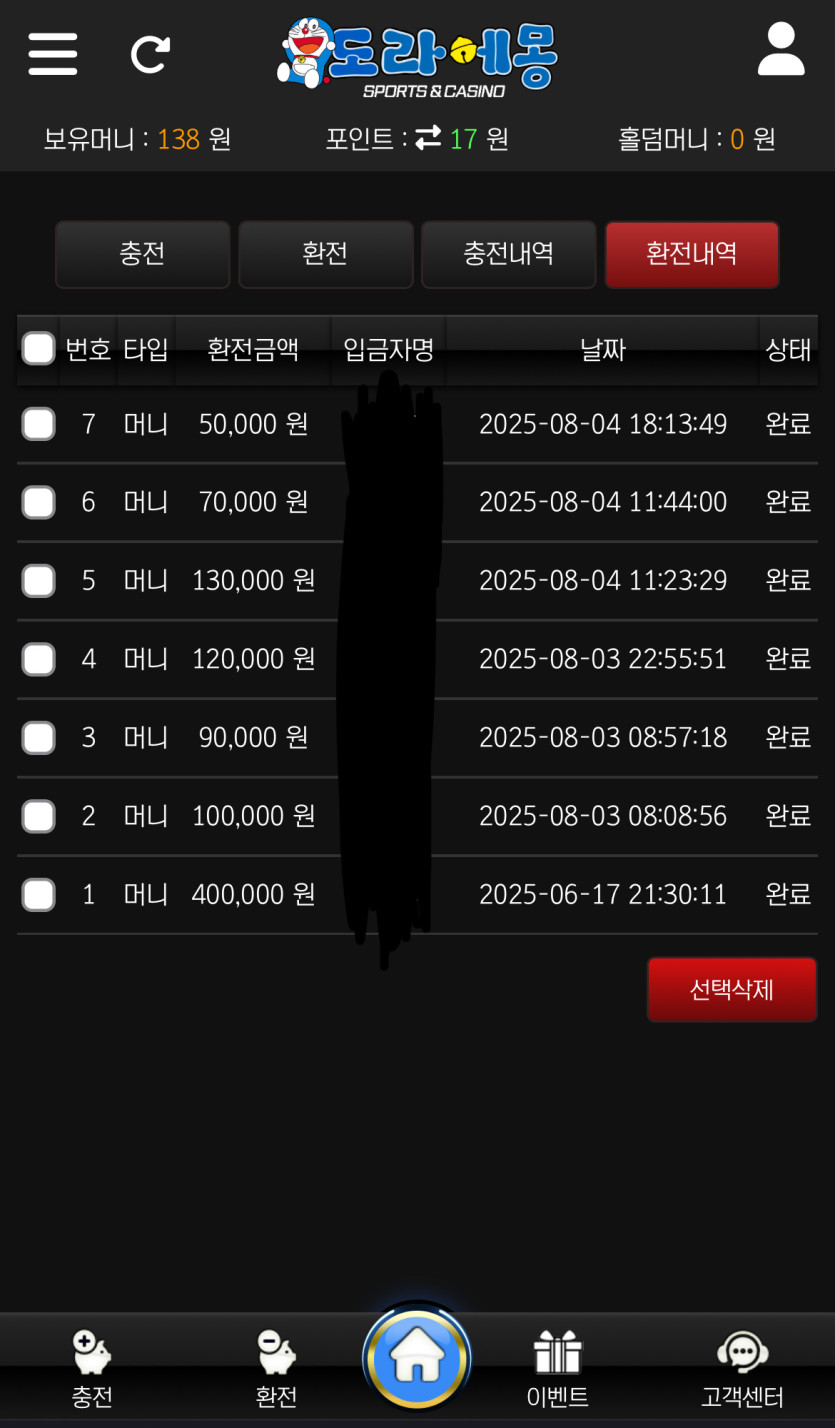Switch to the 충전 tab at the top
Image resolution: width=835 pixels, height=1428 pixels.
(143, 254)
